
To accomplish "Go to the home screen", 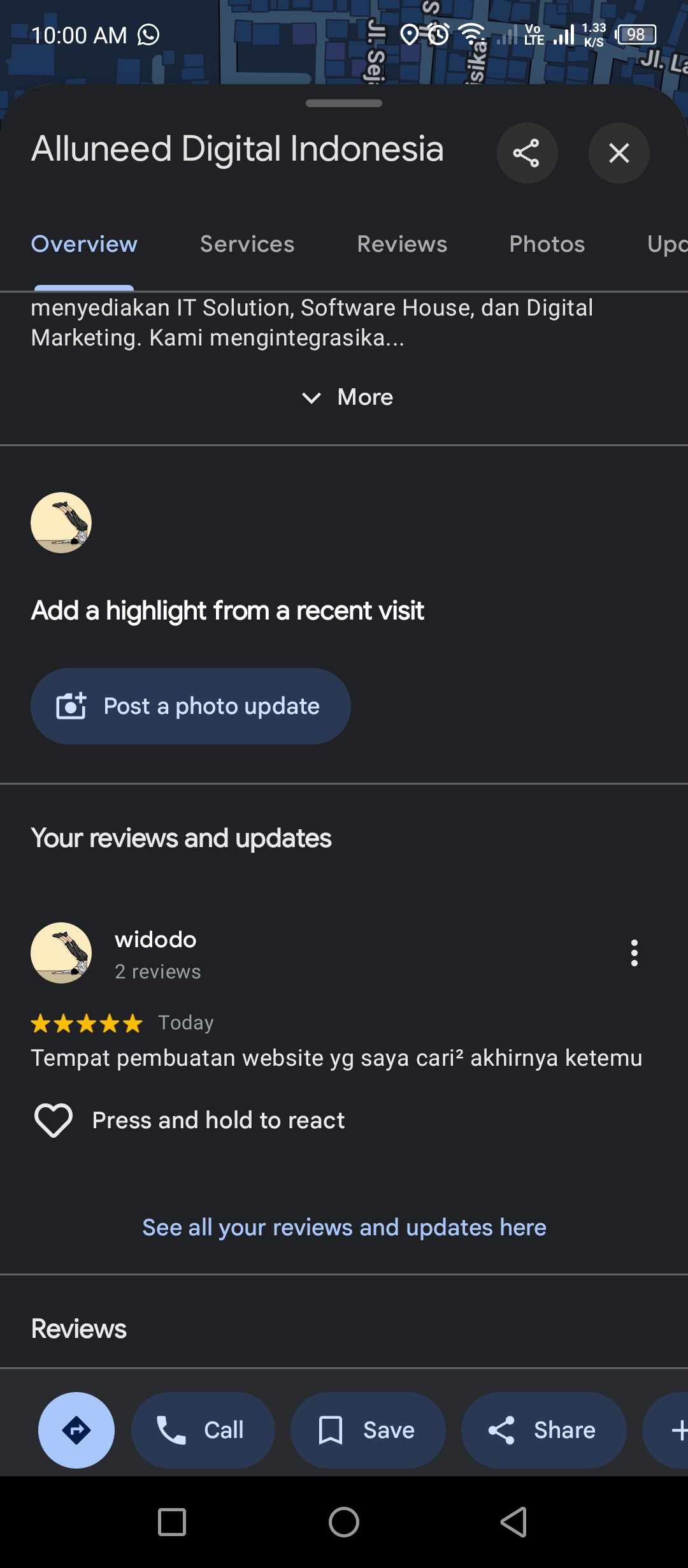I will (x=344, y=1522).
